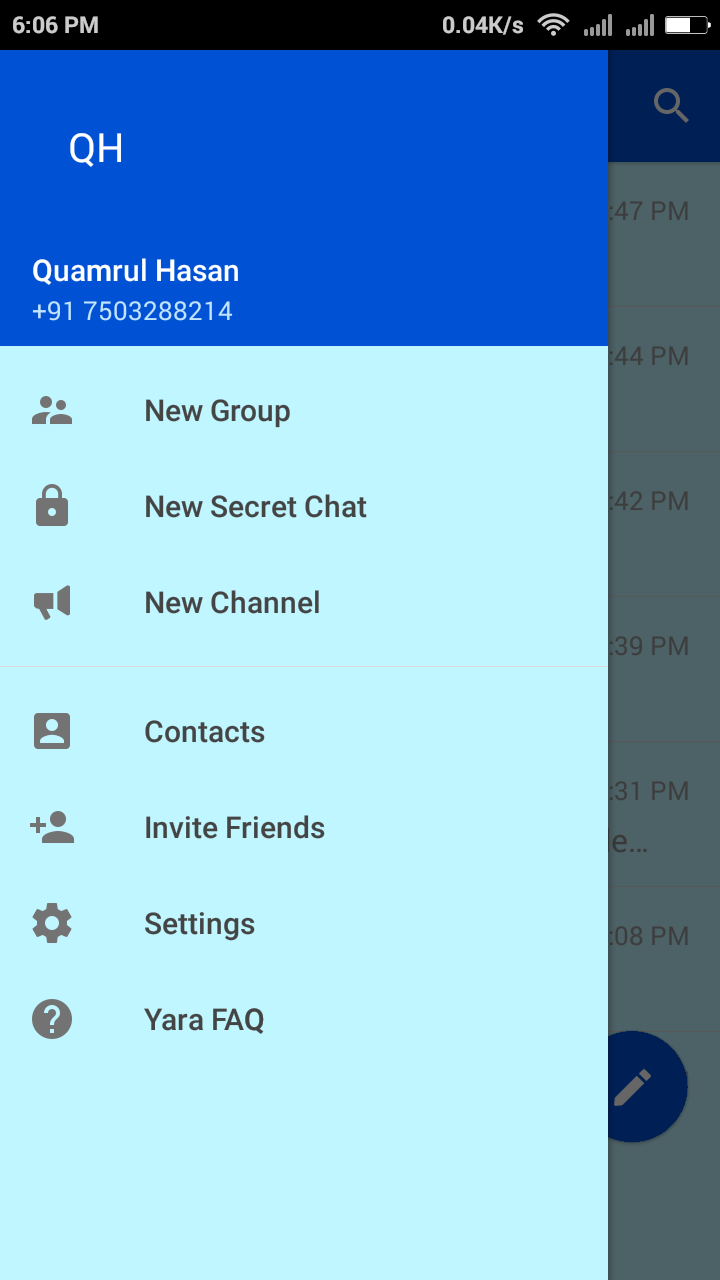
Task: Tap the Invite Friends add-person icon
Action: pyautogui.click(x=52, y=827)
